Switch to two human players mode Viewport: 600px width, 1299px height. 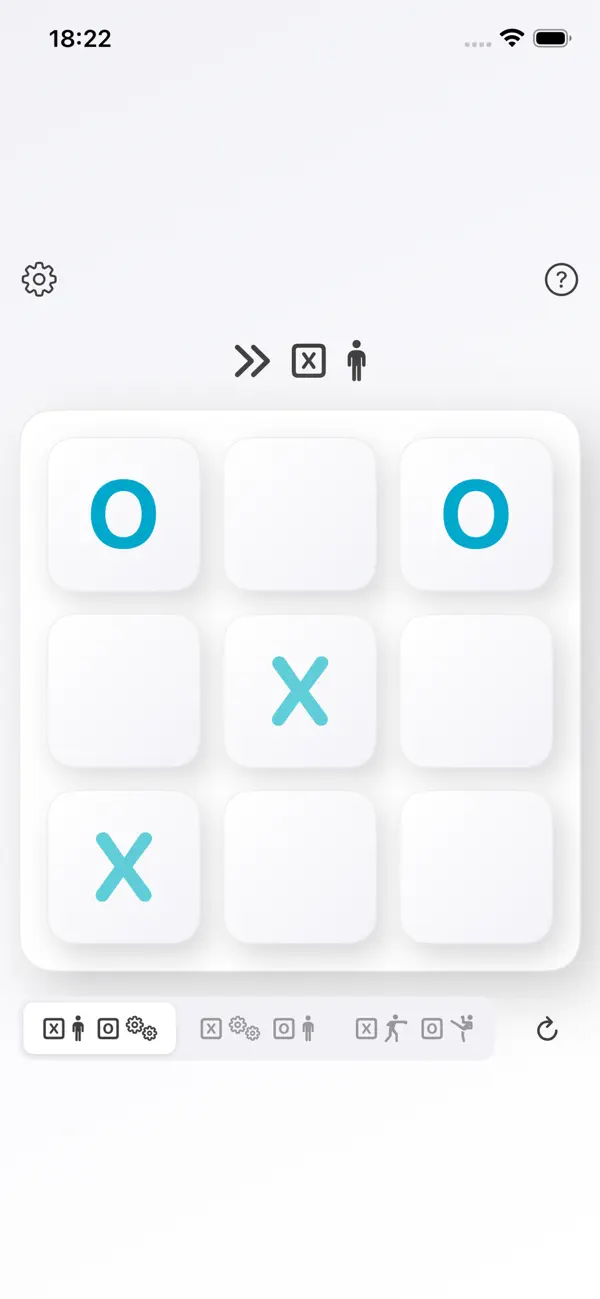415,1028
